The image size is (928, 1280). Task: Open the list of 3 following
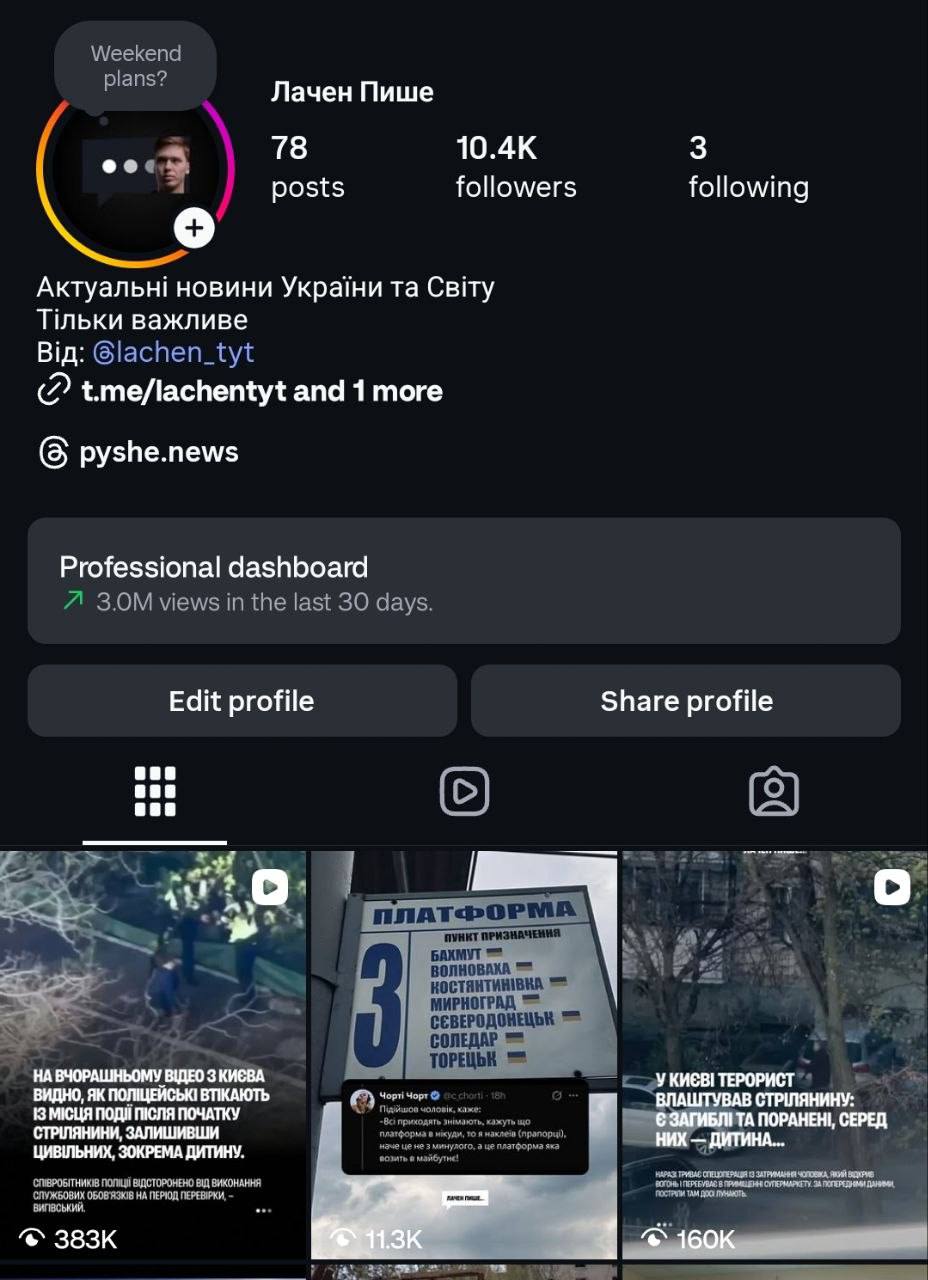[748, 167]
